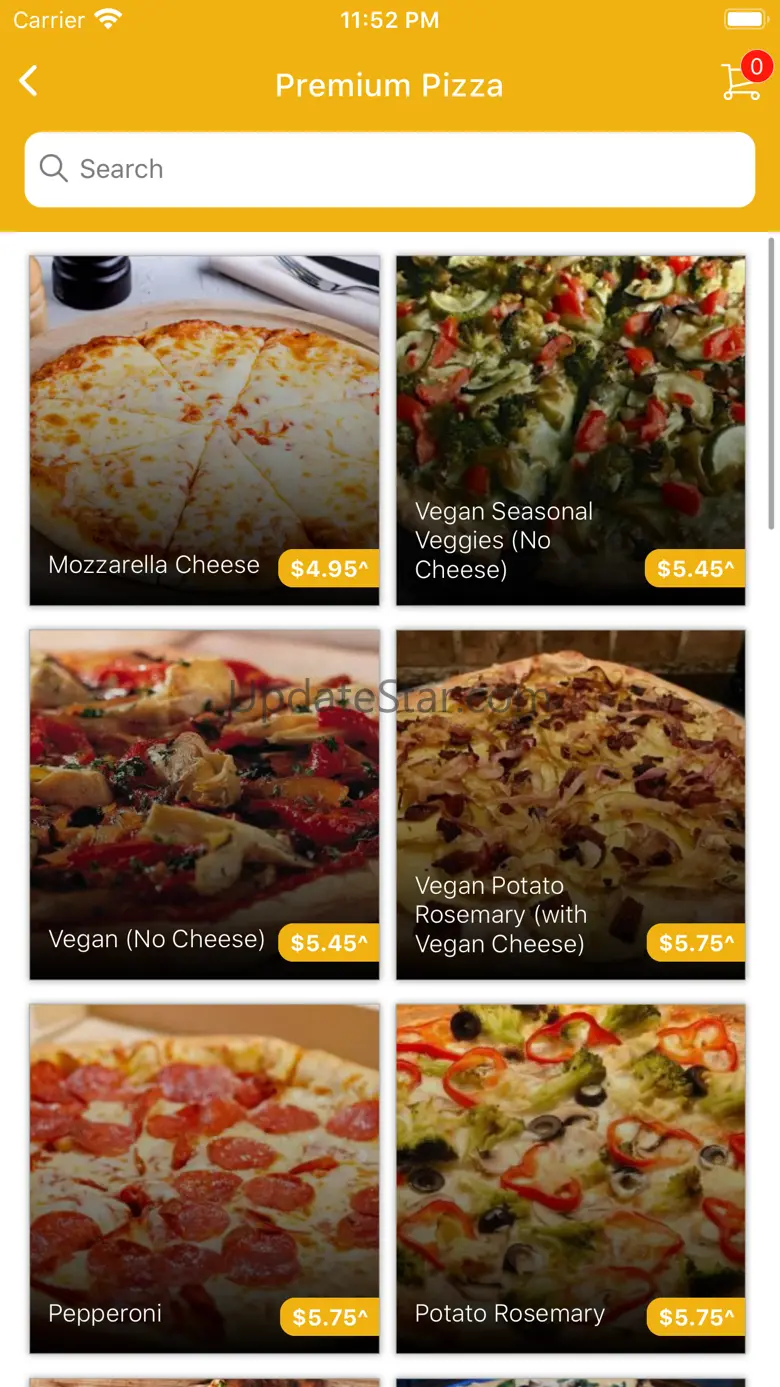The height and width of the screenshot is (1387, 780).
Task: Open the Mozzarella Cheese pizza
Action: pyautogui.click(x=204, y=430)
